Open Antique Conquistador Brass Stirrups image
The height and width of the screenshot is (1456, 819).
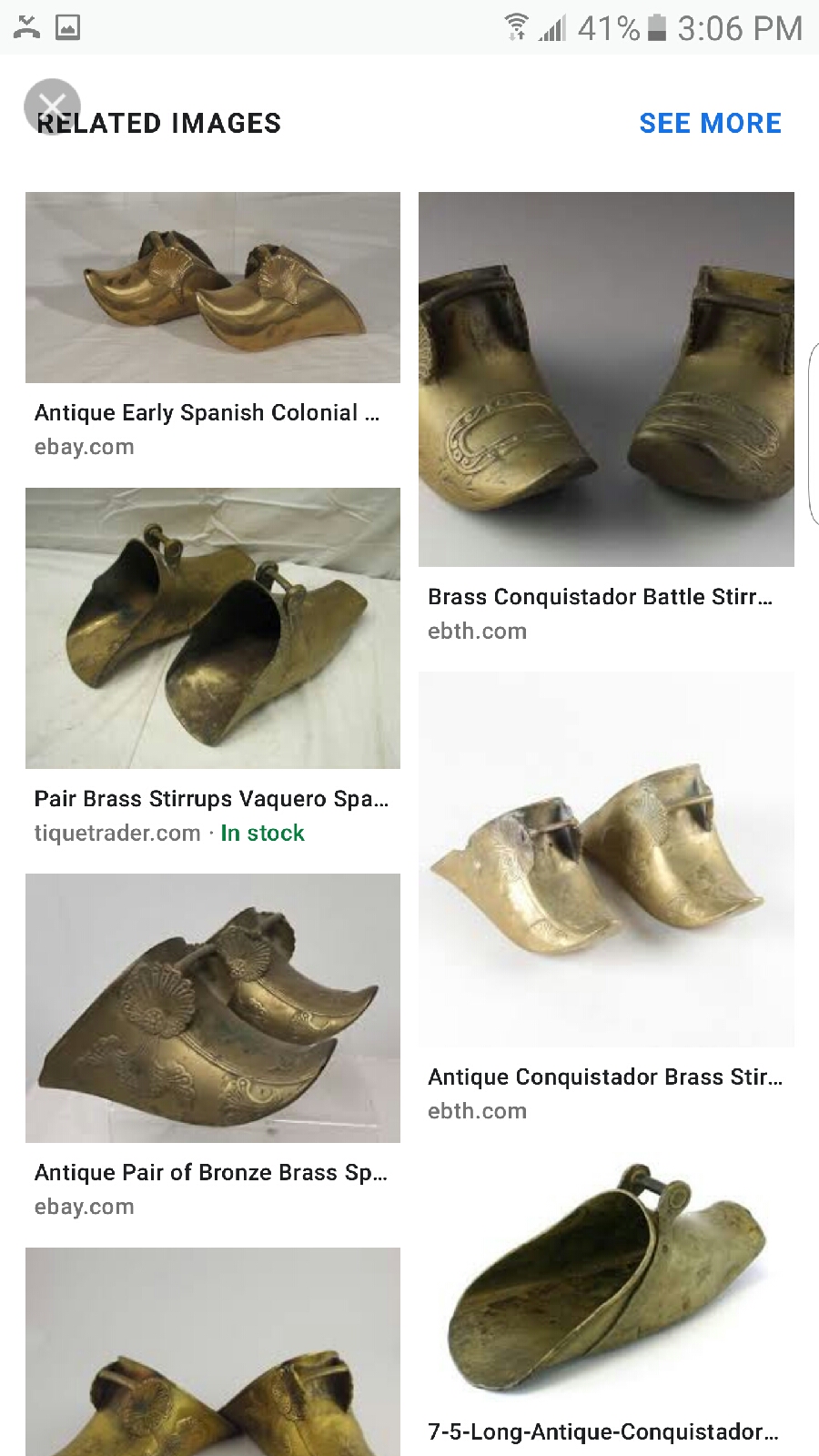point(606,860)
